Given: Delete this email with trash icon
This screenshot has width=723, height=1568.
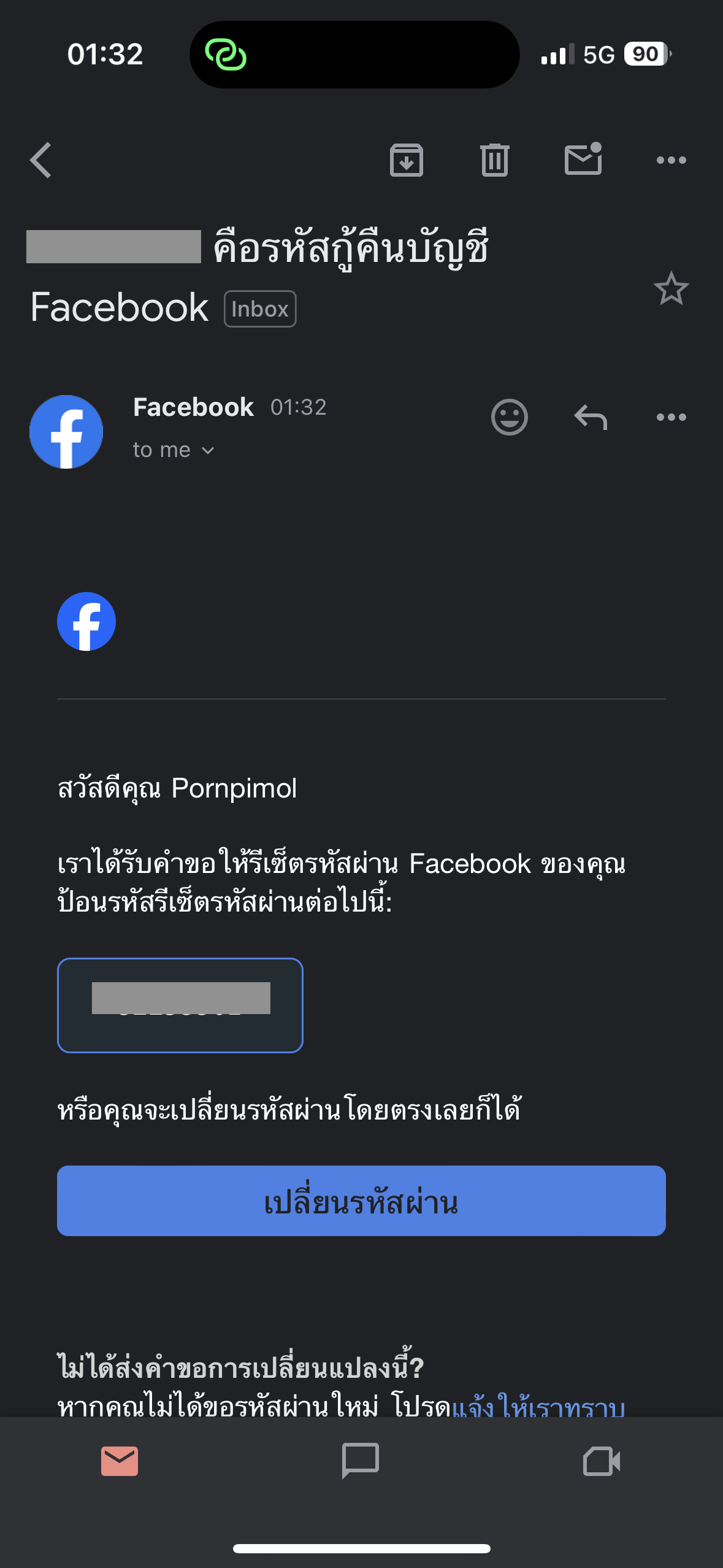Looking at the screenshot, I should tap(494, 161).
